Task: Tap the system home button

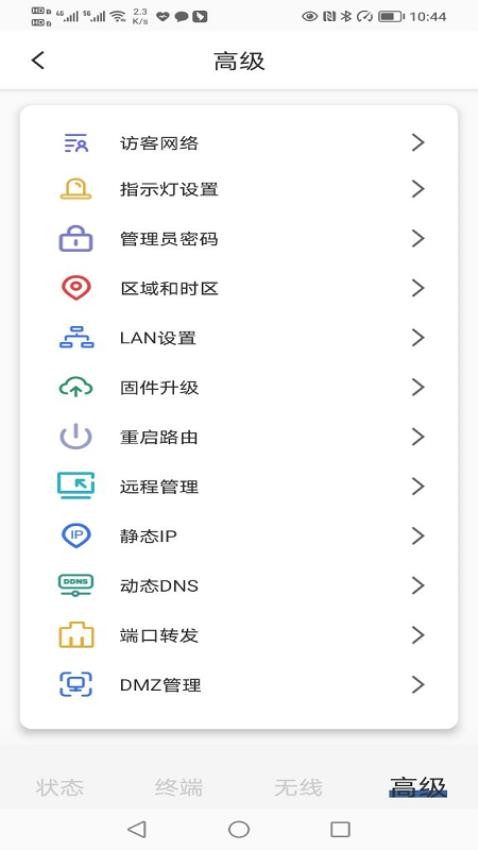Action: [x=239, y=829]
